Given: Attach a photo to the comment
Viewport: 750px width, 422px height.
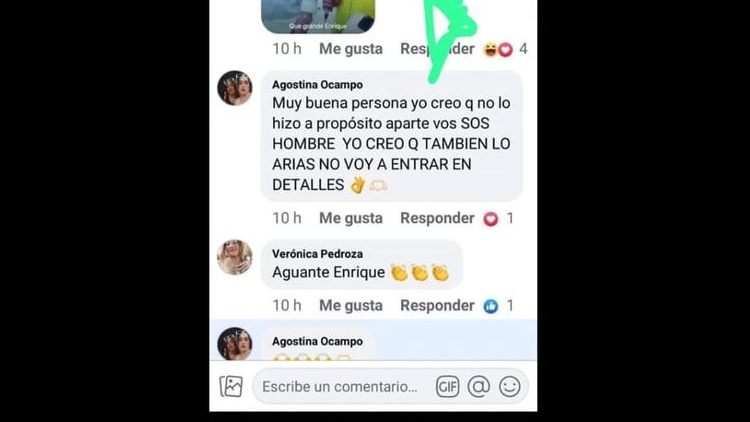Looking at the screenshot, I should [232, 386].
